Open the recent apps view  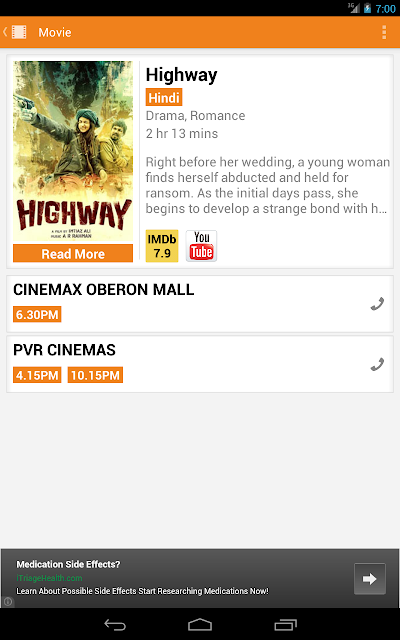click(286, 624)
